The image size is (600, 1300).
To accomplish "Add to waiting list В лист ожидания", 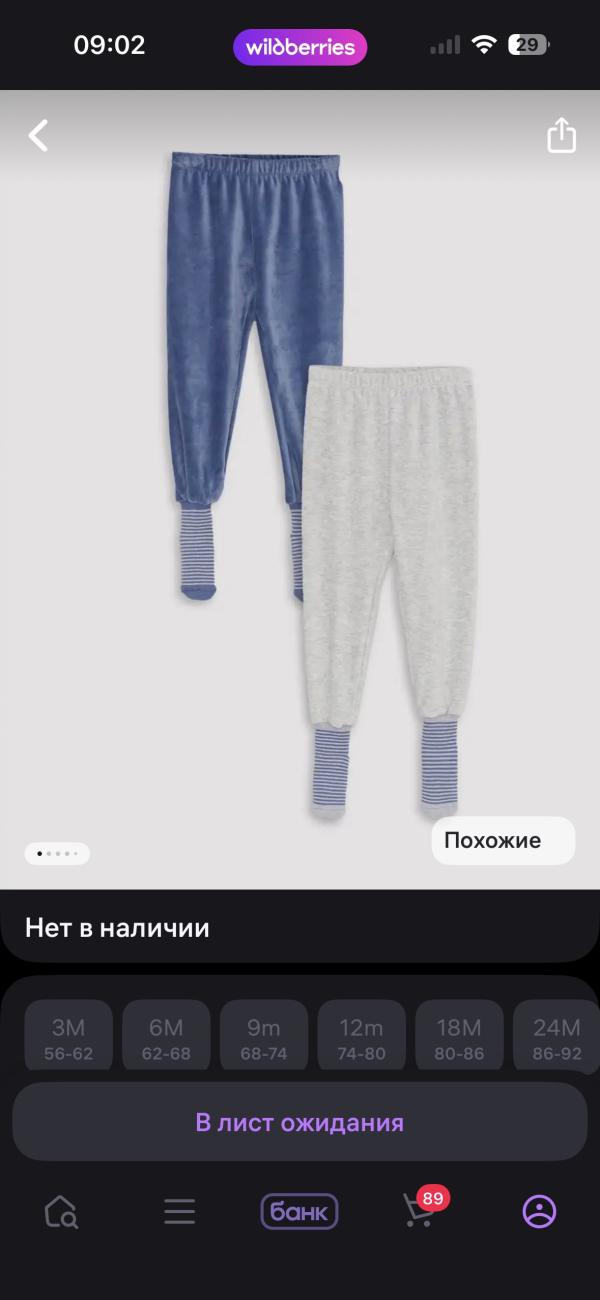I will click(x=300, y=1122).
